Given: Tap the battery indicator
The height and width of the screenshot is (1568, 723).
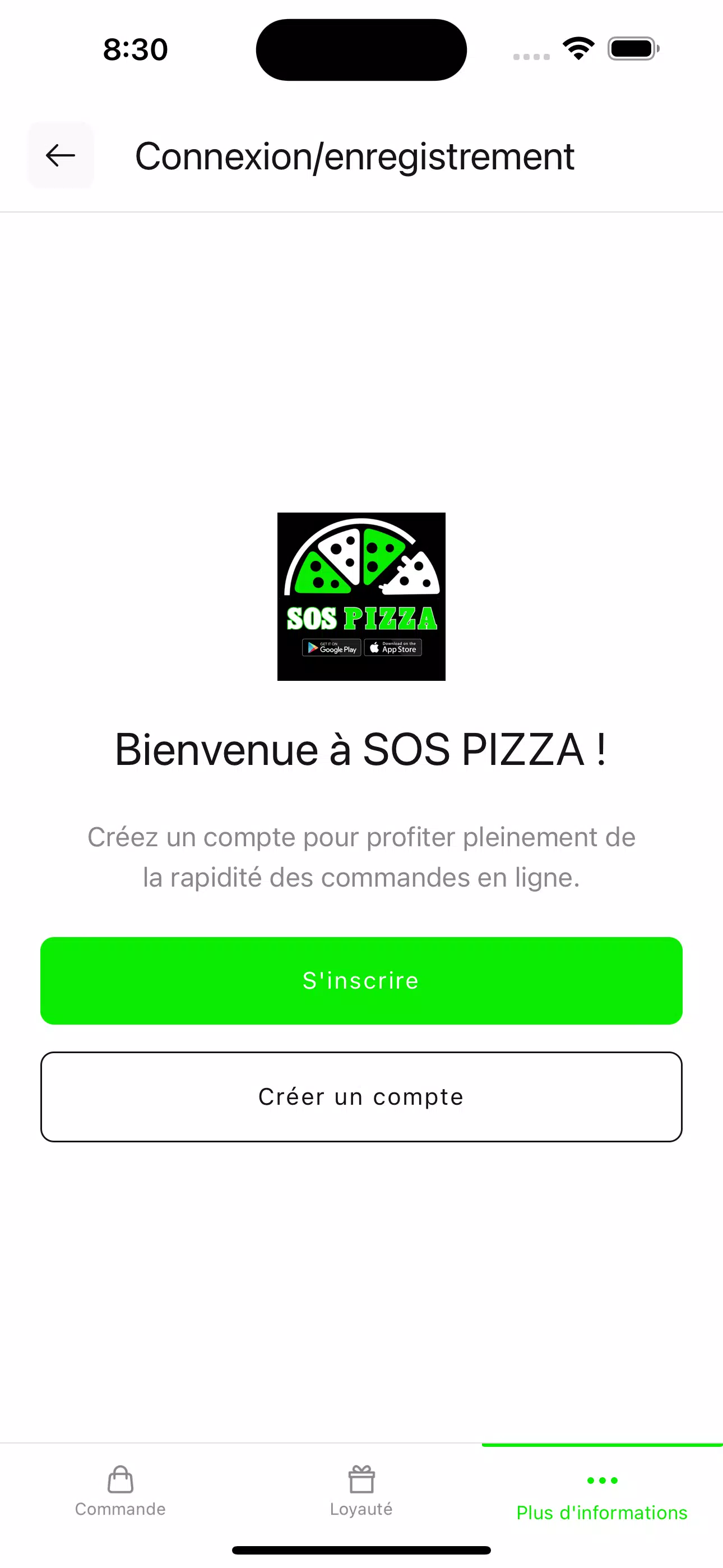Looking at the screenshot, I should pyautogui.click(x=632, y=49).
